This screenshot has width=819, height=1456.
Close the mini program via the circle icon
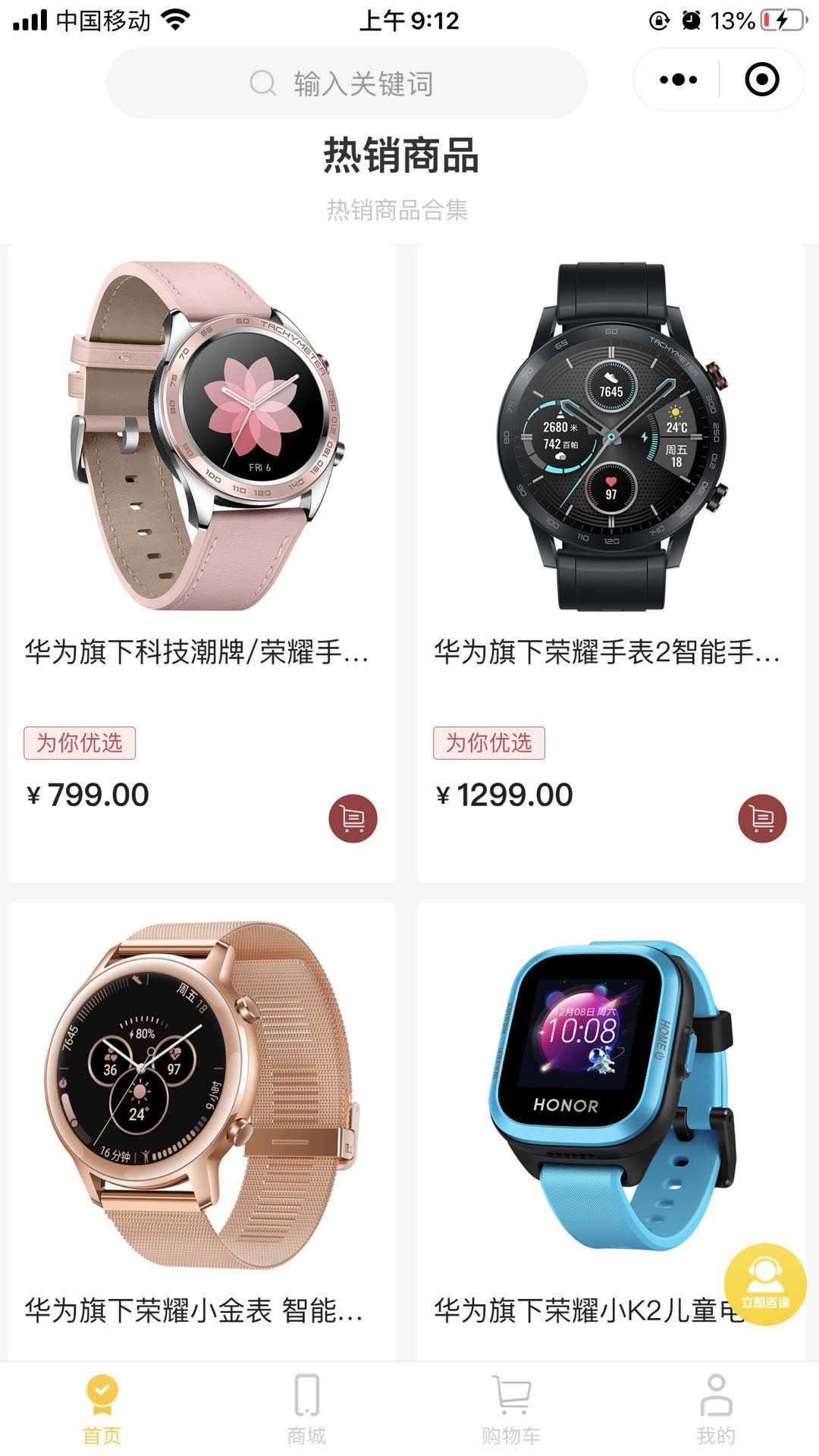pyautogui.click(x=761, y=80)
